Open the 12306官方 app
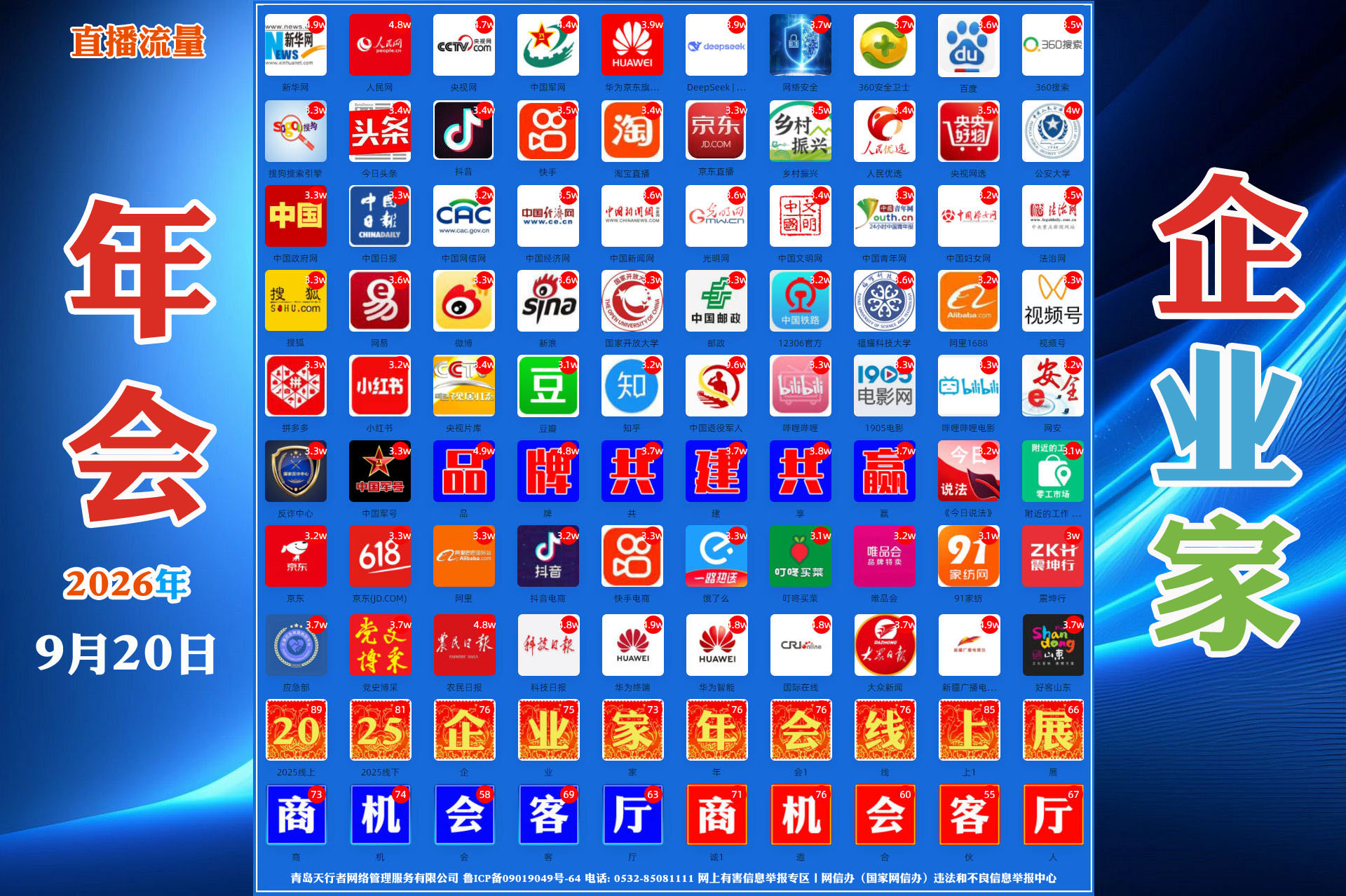This screenshot has width=1346, height=896. click(800, 301)
